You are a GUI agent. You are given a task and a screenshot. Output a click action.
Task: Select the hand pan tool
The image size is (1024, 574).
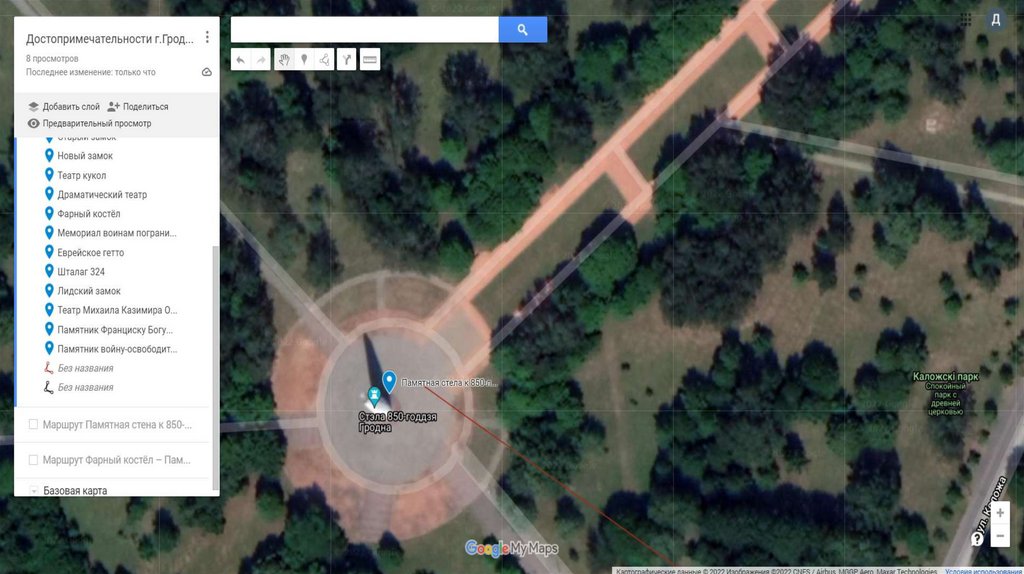coord(283,60)
